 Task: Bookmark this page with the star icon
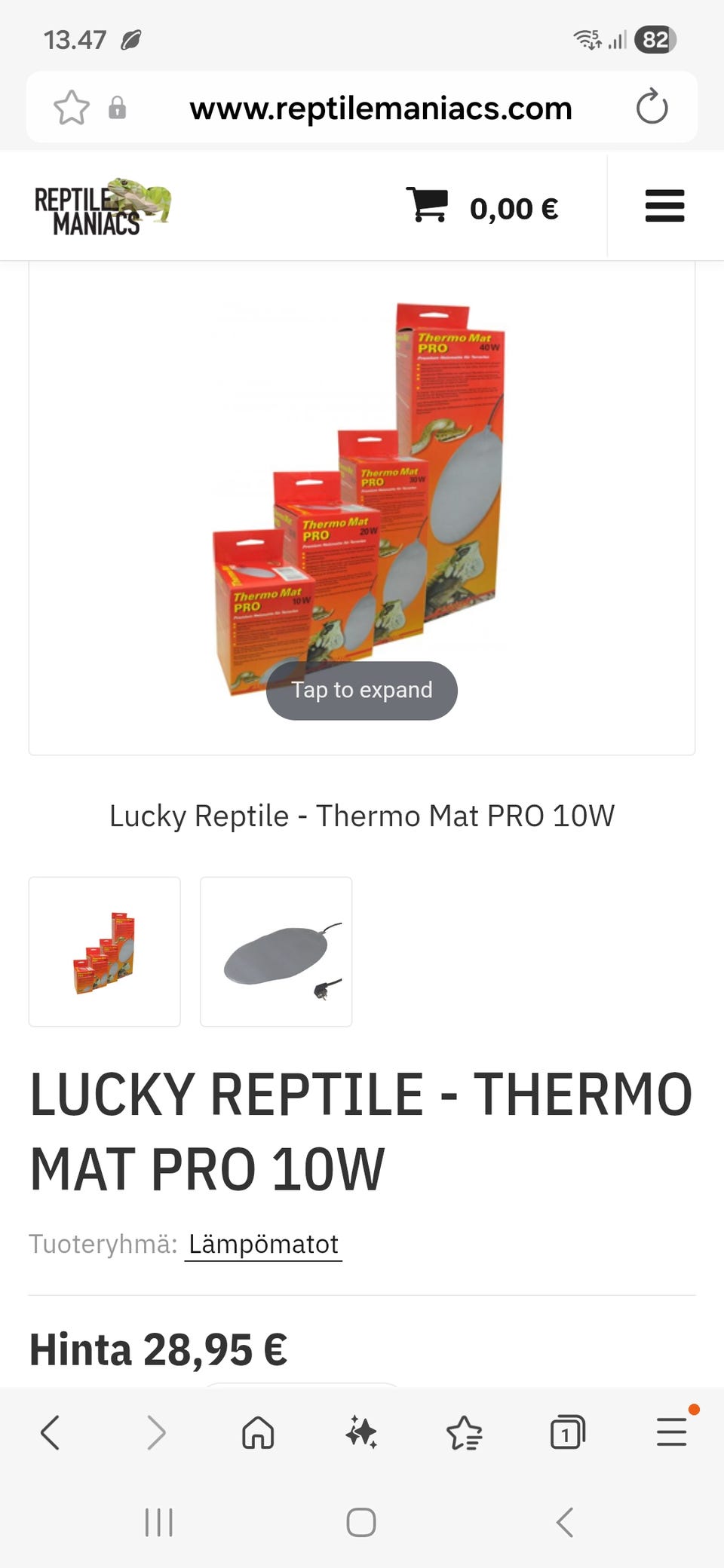click(x=72, y=108)
